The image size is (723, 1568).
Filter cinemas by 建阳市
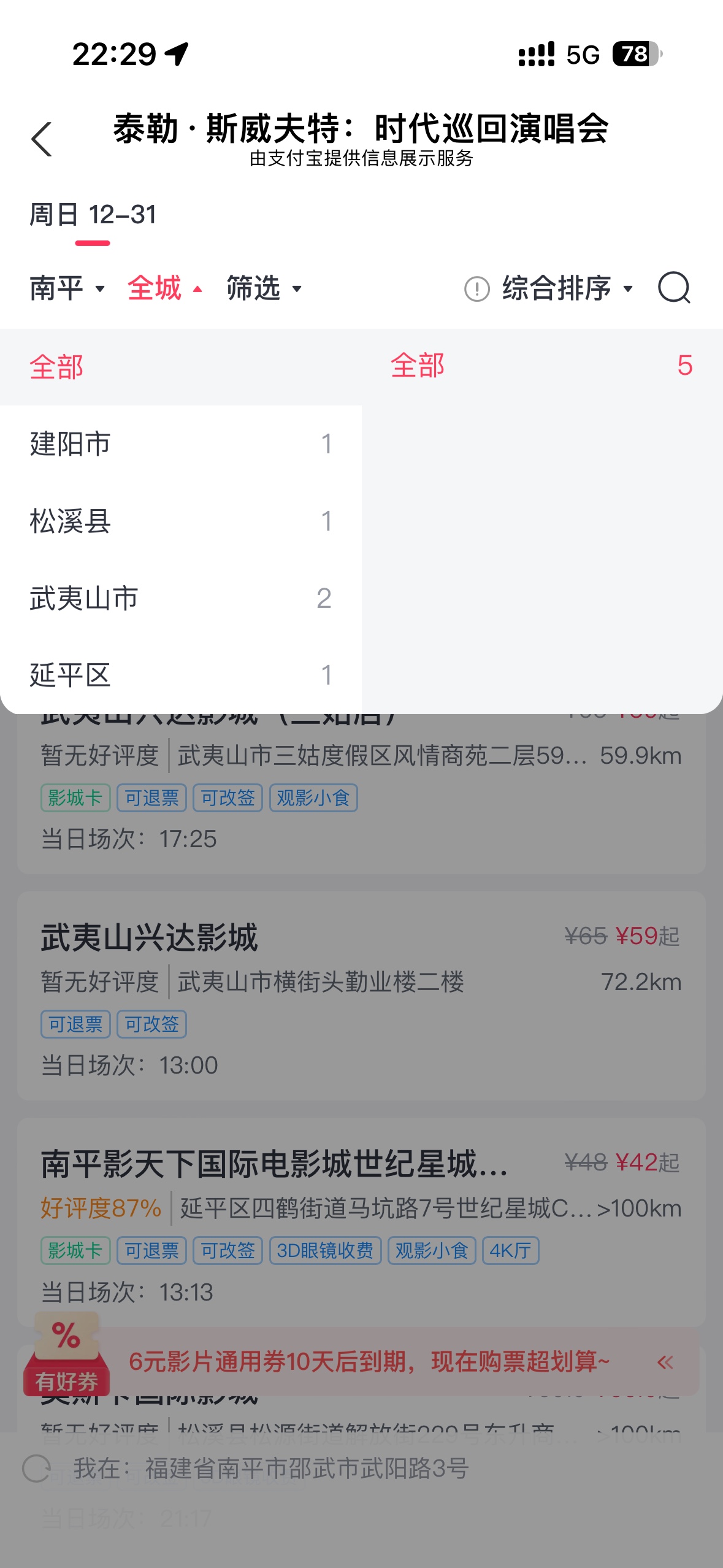click(x=180, y=444)
